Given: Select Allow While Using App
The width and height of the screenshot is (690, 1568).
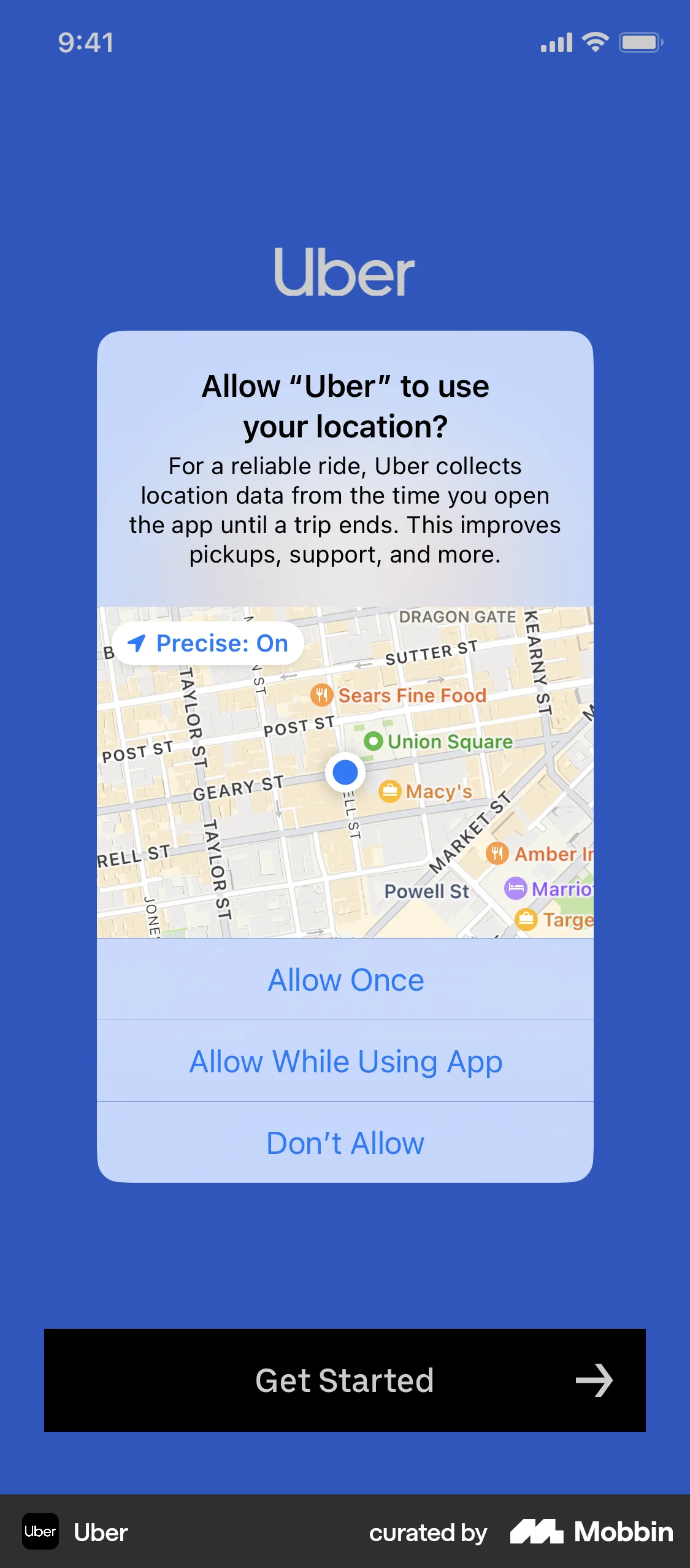Looking at the screenshot, I should pyautogui.click(x=345, y=1061).
